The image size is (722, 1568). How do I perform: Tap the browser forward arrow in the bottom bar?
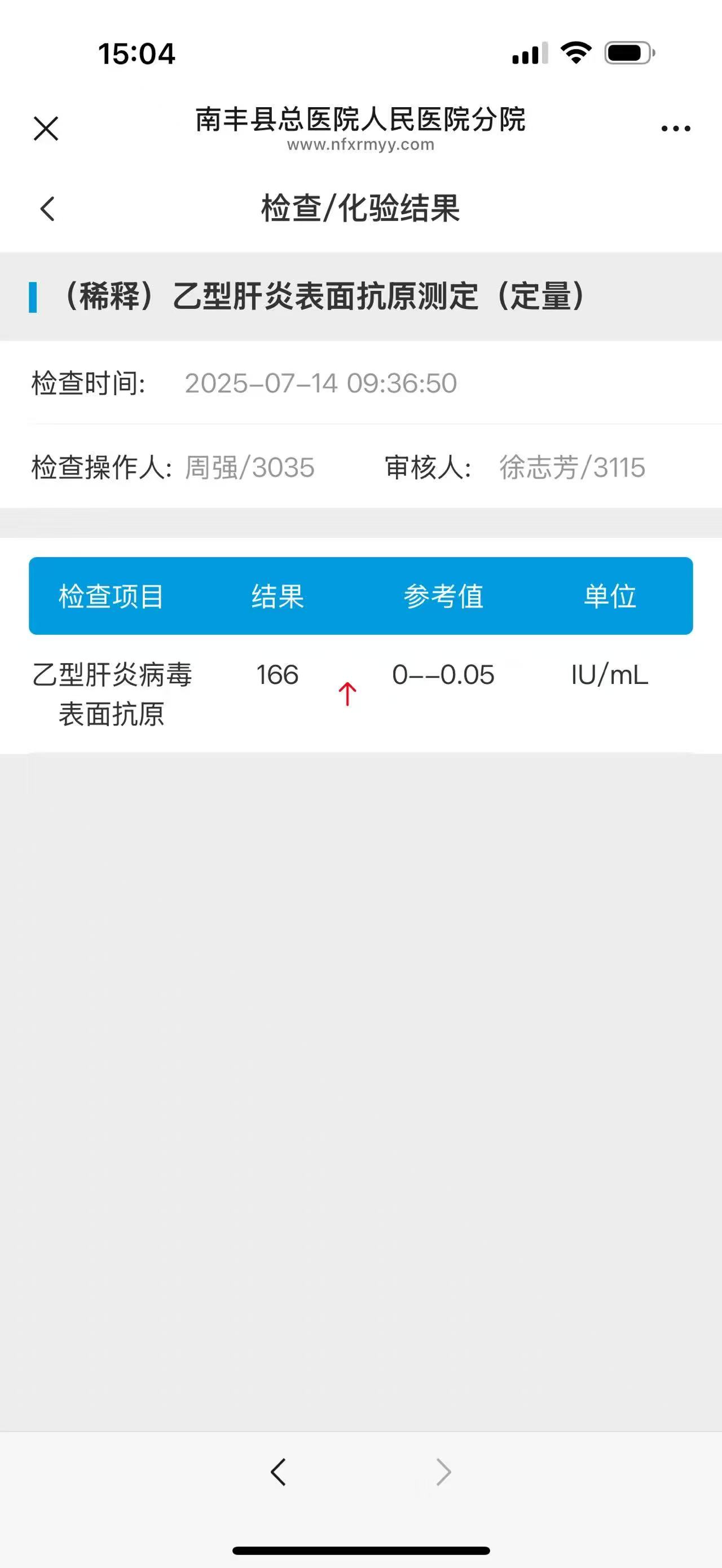(444, 1472)
